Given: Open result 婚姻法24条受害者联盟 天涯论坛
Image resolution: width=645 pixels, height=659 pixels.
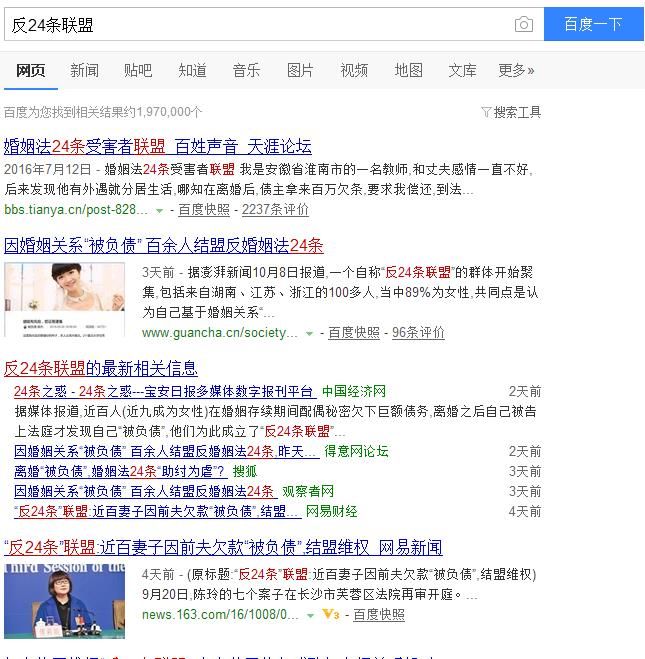Looking at the screenshot, I should [x=158, y=146].
